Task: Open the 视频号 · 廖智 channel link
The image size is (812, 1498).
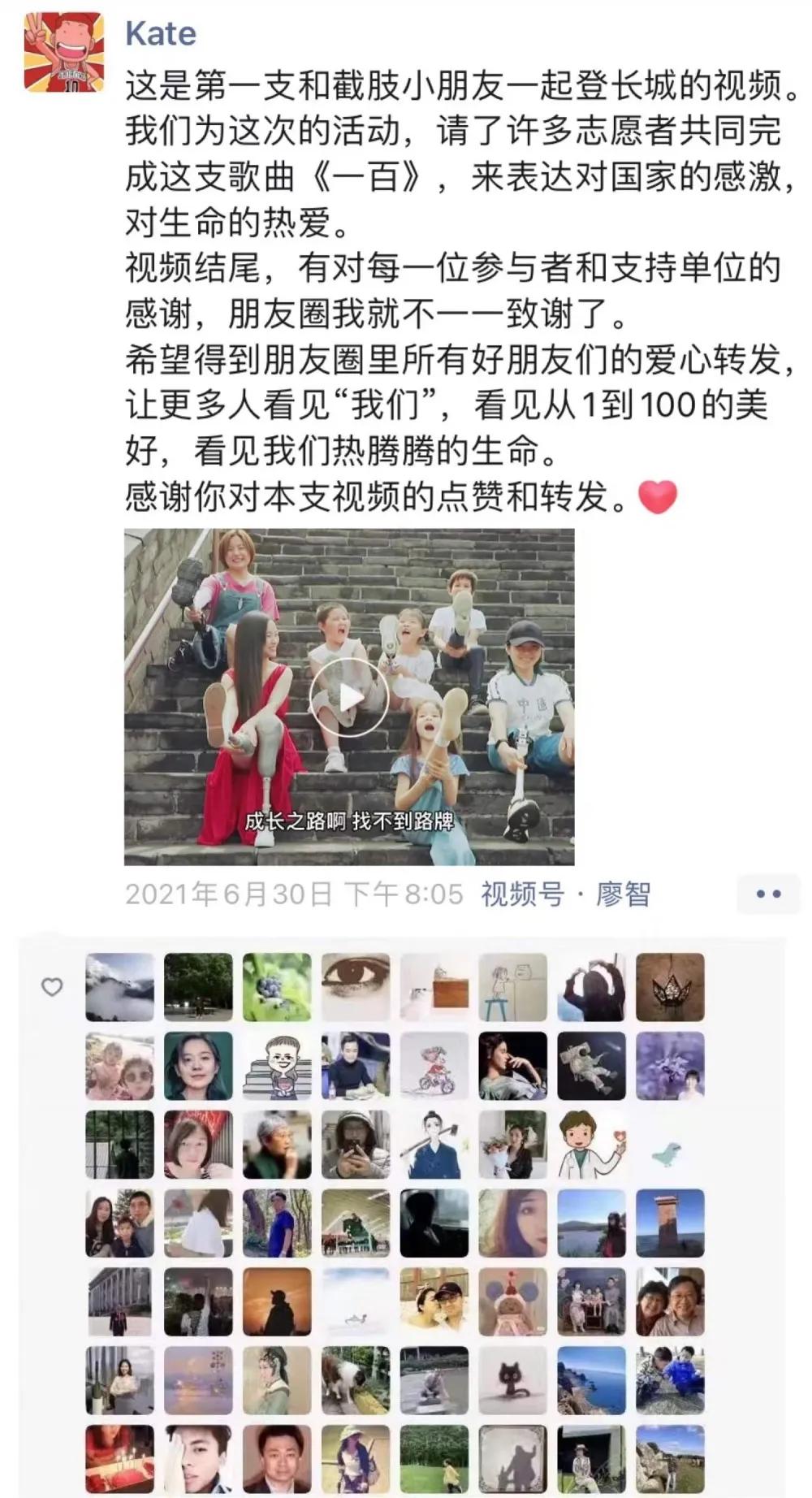Action: [x=565, y=894]
